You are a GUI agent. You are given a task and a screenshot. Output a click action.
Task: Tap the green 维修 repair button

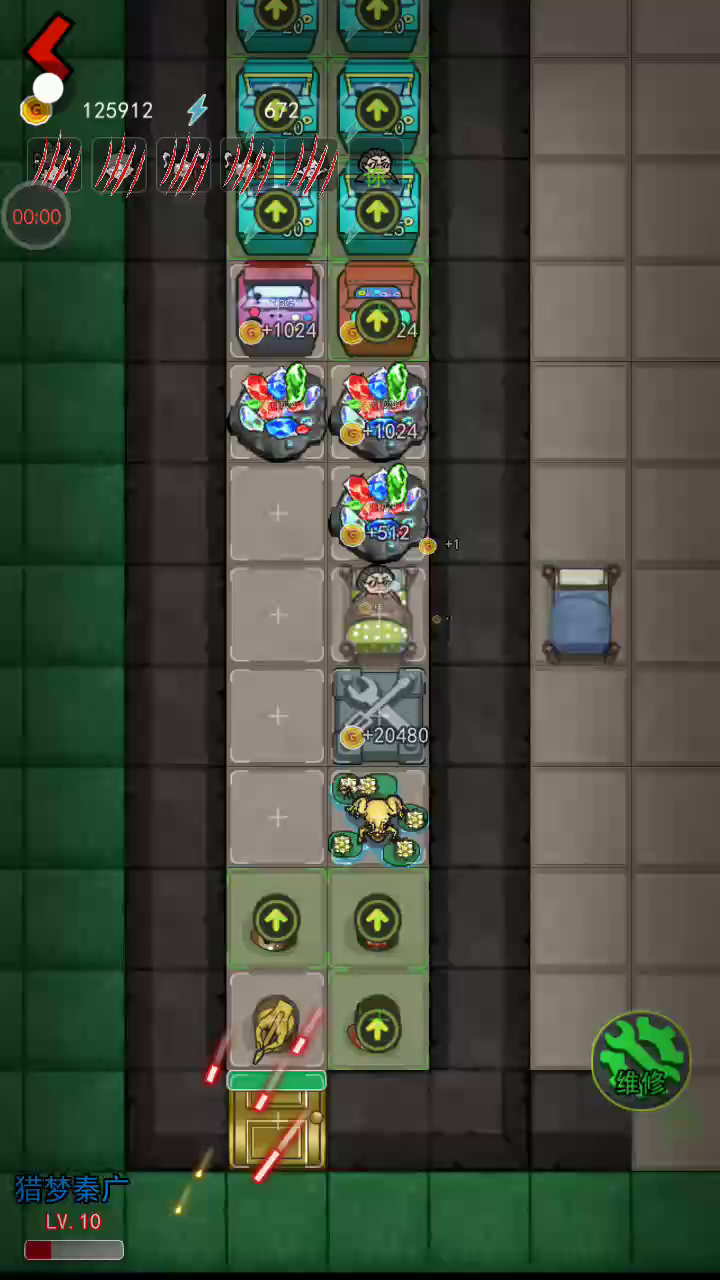(641, 1061)
